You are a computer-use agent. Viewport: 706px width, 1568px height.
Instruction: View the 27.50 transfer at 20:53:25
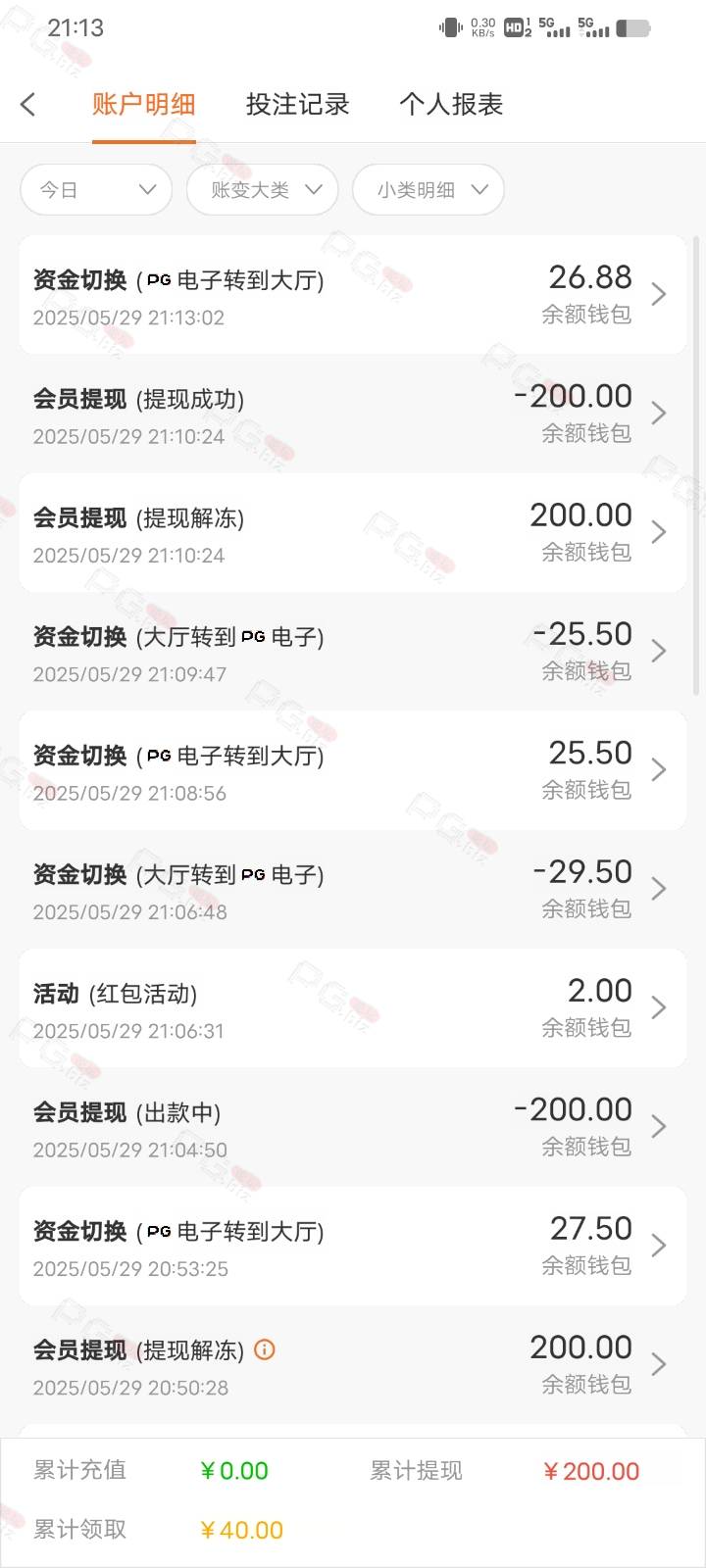coord(353,1246)
